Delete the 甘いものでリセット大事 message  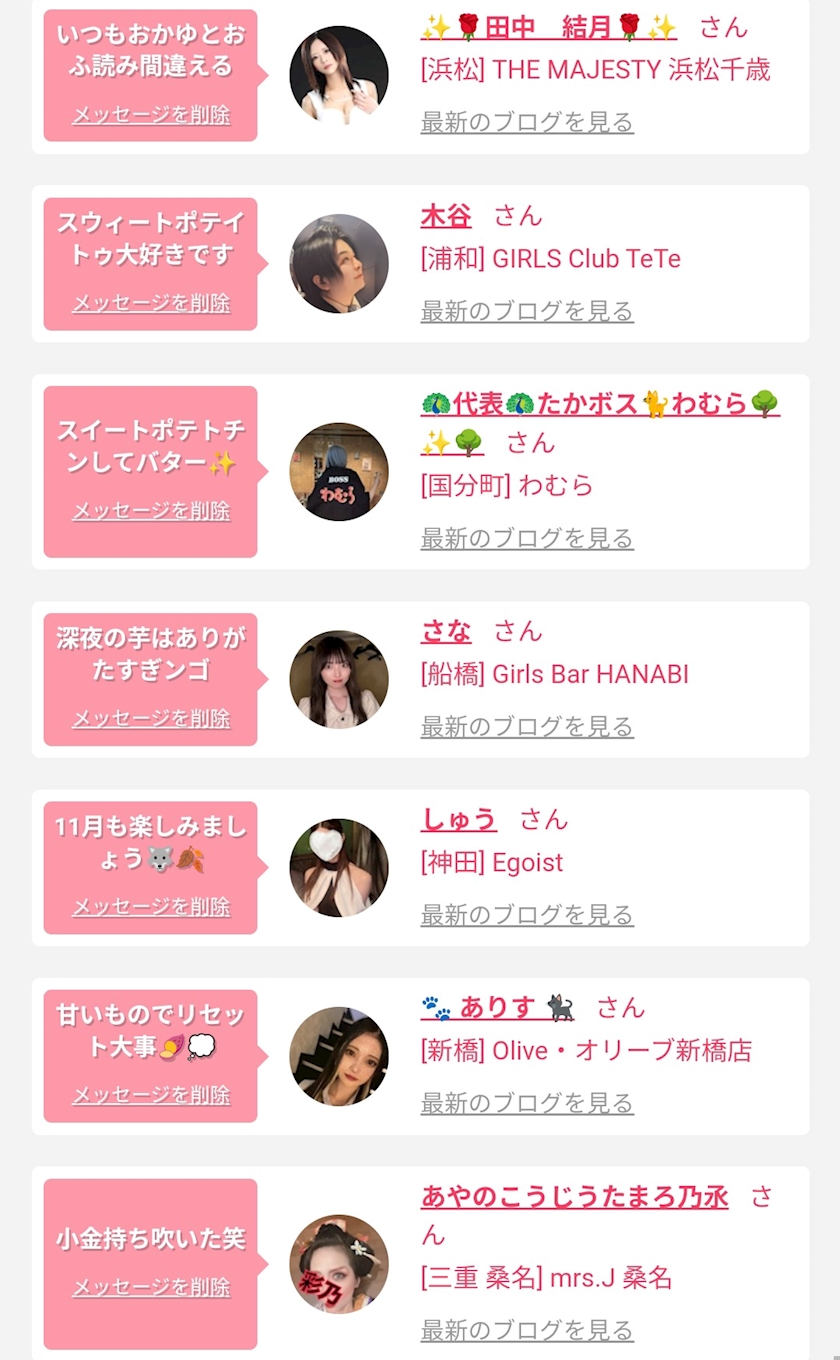pyautogui.click(x=151, y=1095)
